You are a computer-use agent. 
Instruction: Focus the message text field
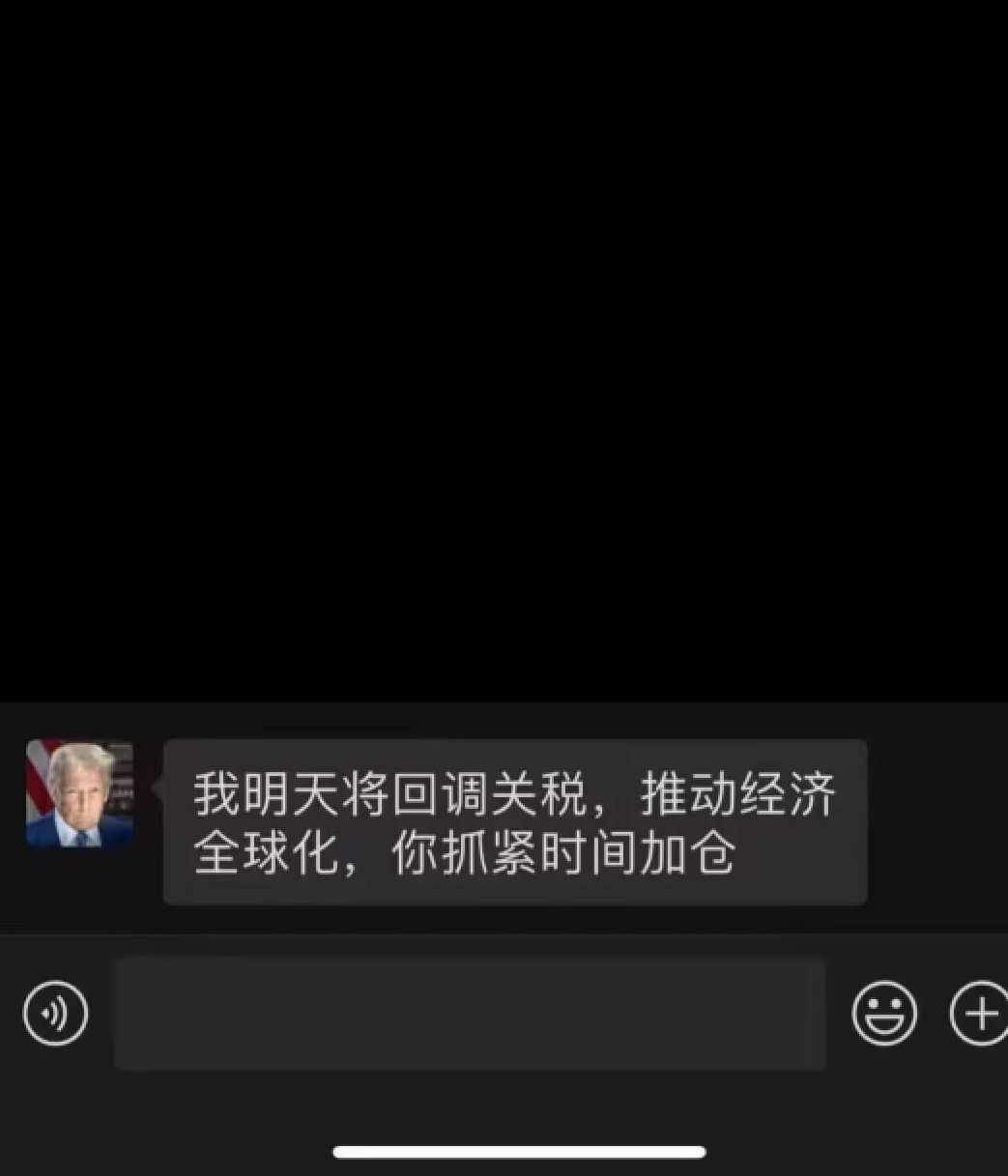click(470, 1014)
